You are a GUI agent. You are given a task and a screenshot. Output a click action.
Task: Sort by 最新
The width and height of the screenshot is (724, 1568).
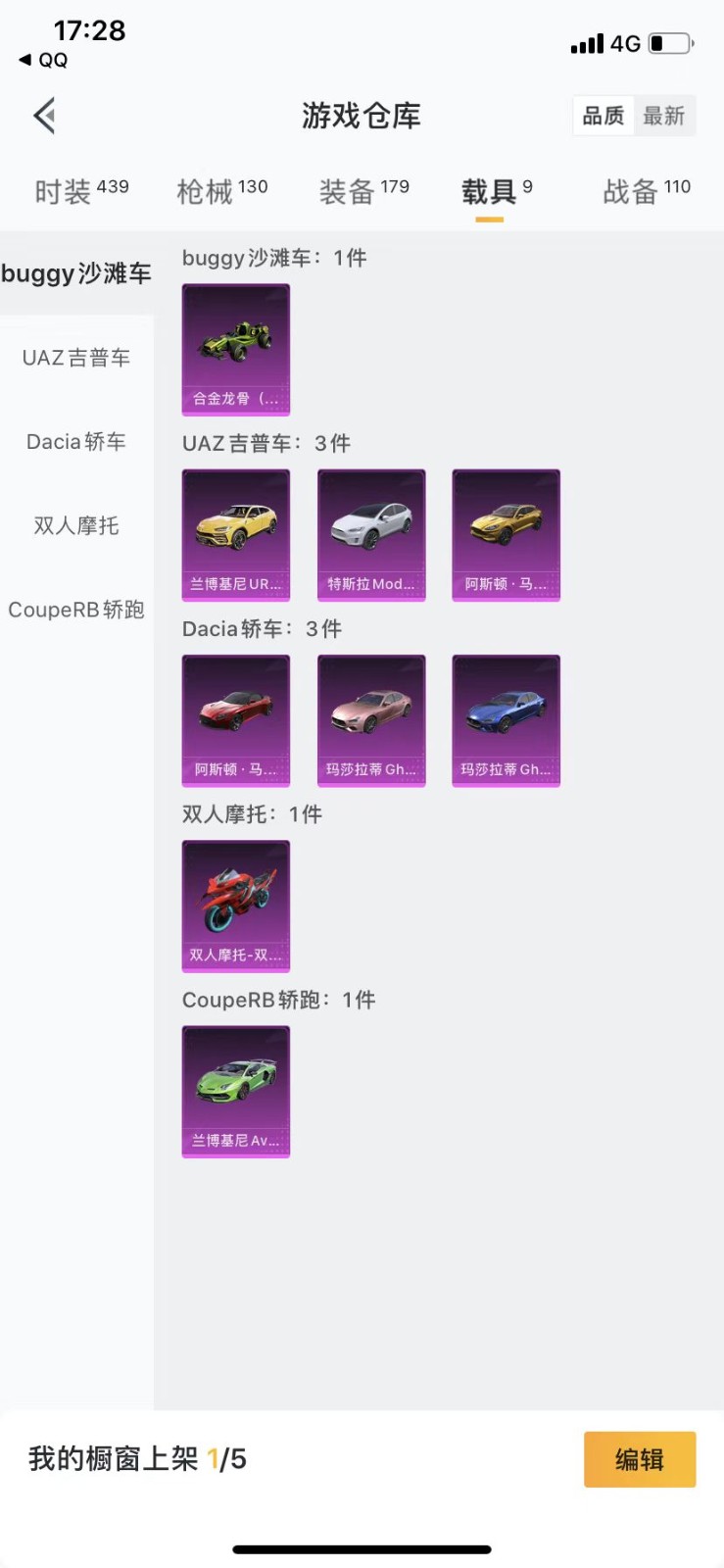tap(663, 116)
